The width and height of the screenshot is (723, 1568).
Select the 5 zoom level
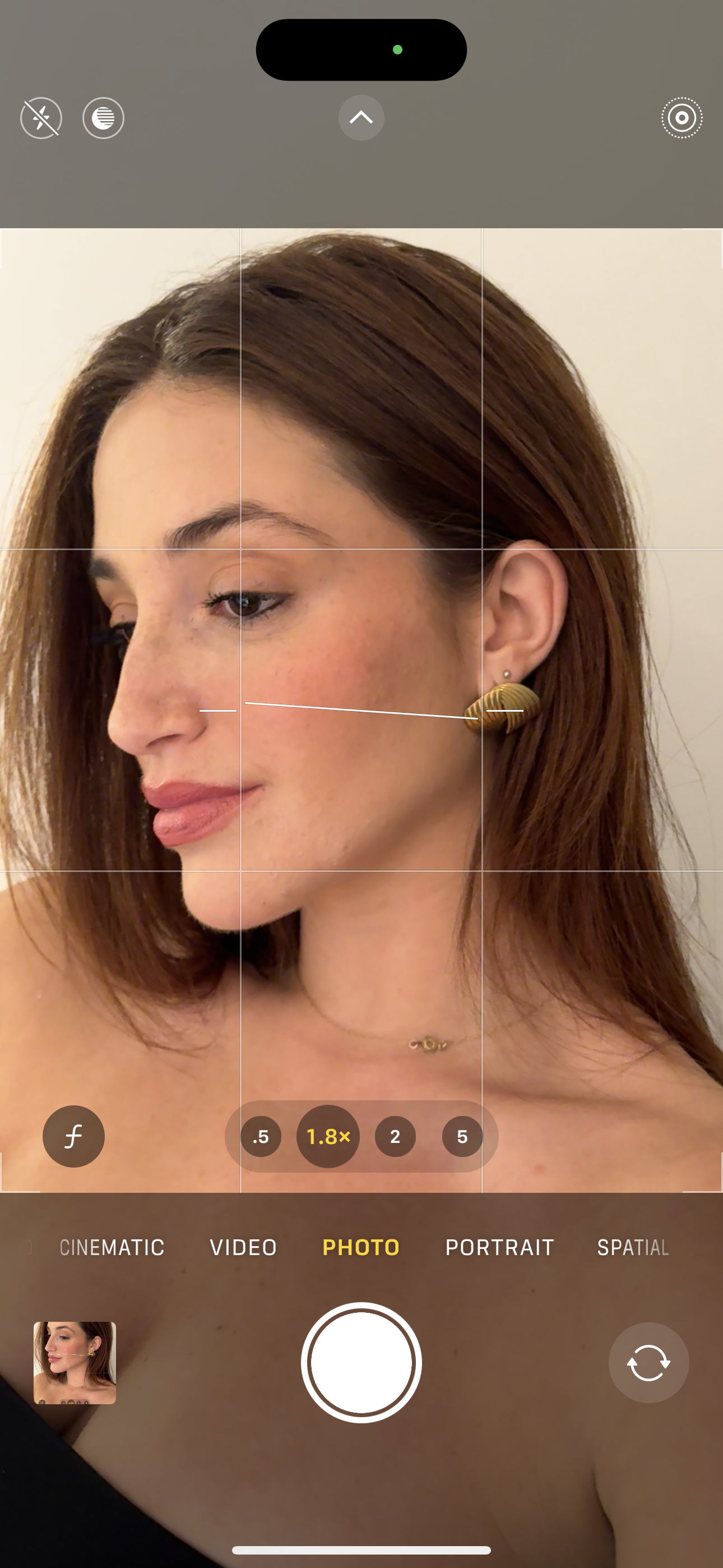(x=462, y=1136)
